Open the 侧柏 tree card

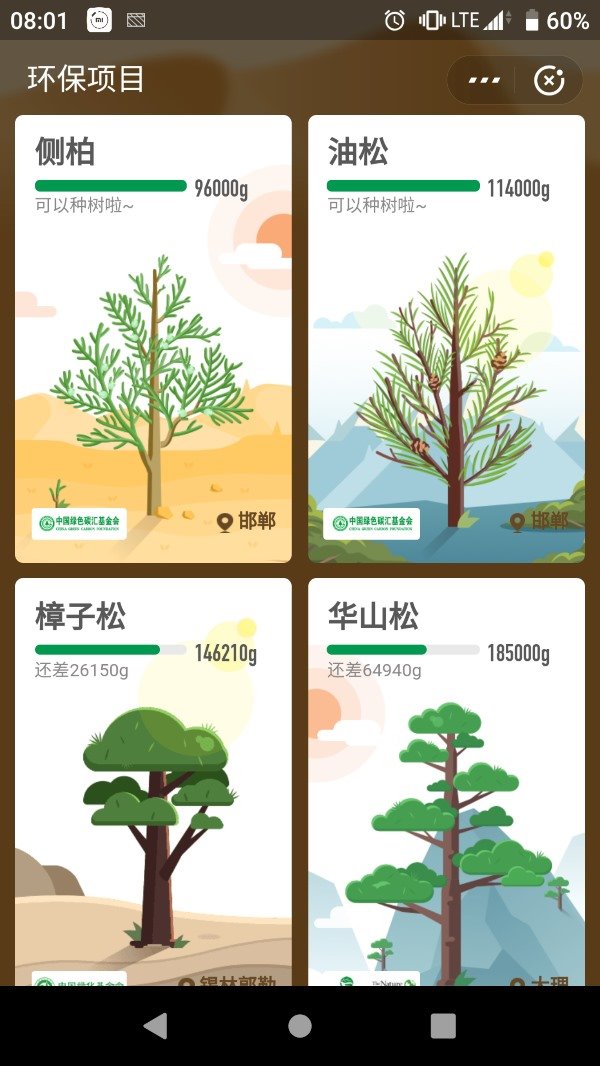click(x=153, y=340)
